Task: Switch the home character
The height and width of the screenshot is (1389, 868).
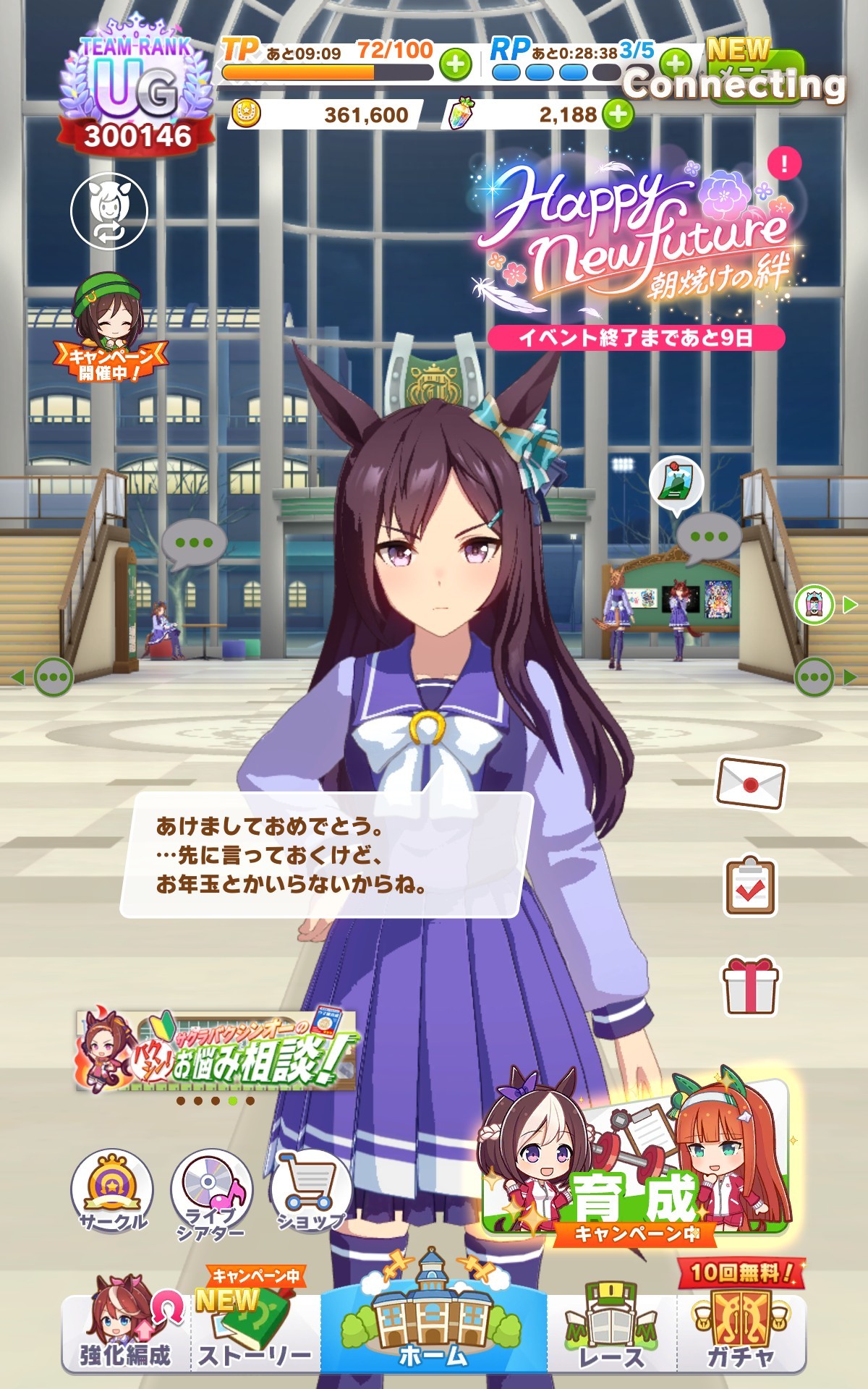Action: pos(109,211)
